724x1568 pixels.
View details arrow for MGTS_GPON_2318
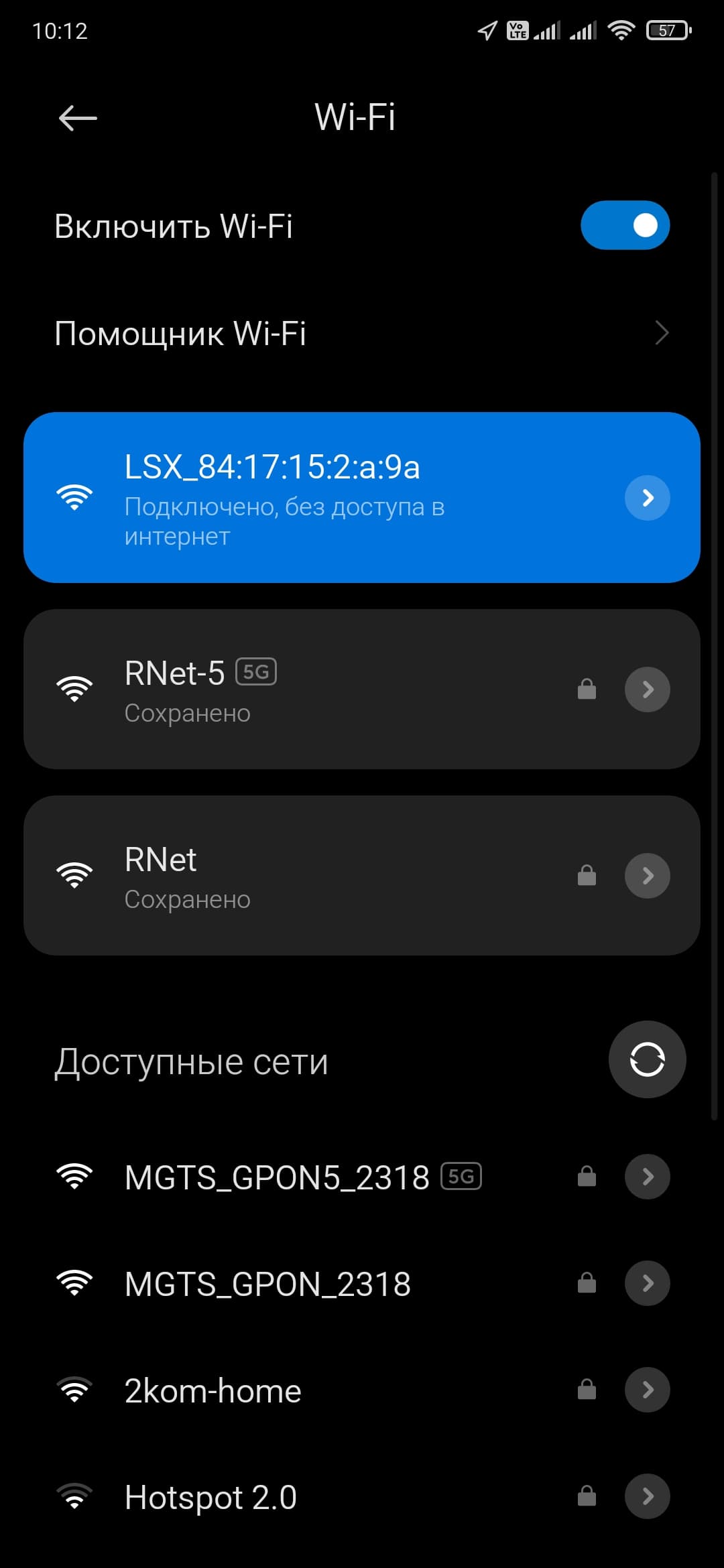(647, 1283)
